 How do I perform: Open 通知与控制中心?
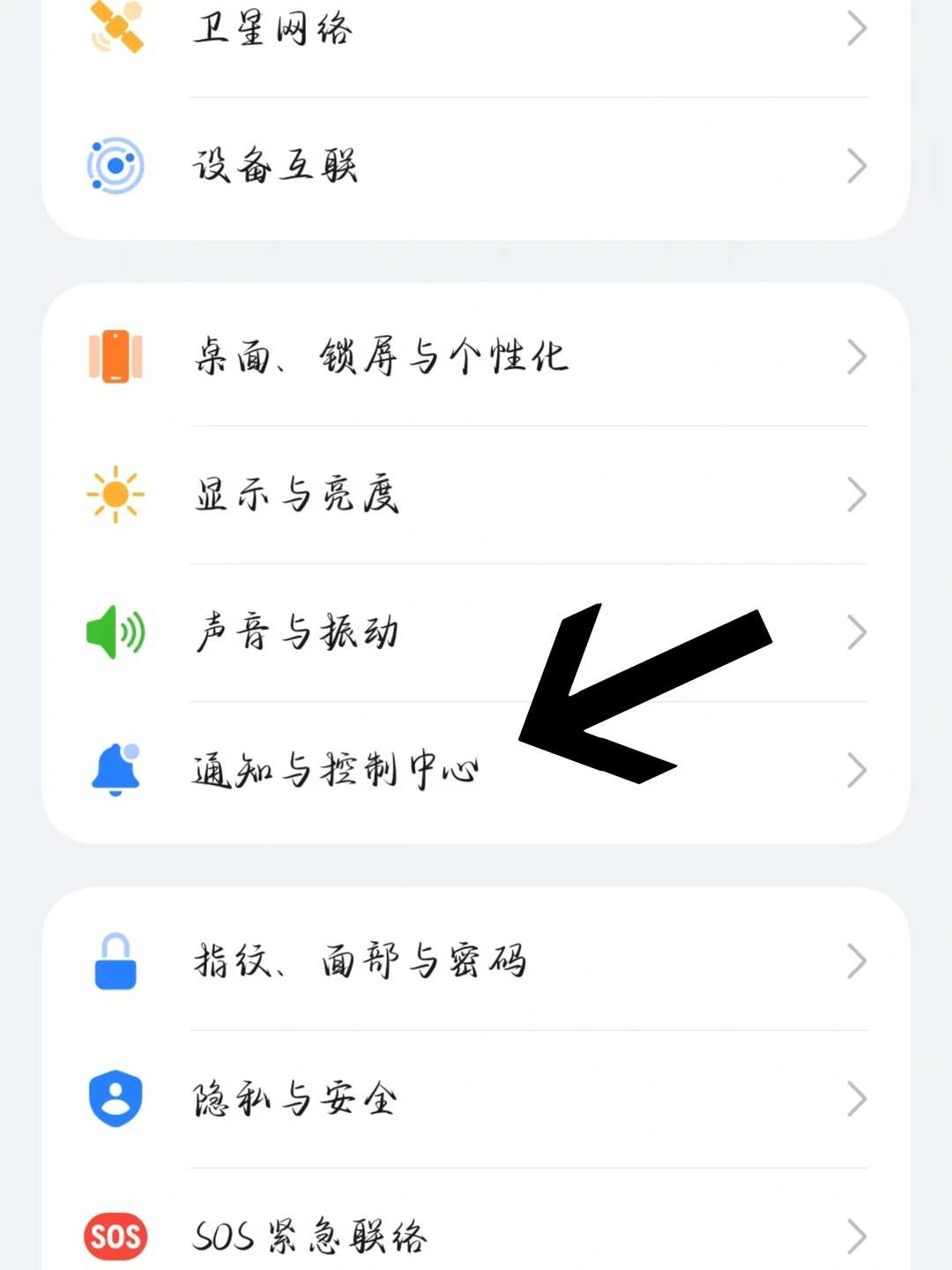pyautogui.click(x=476, y=771)
